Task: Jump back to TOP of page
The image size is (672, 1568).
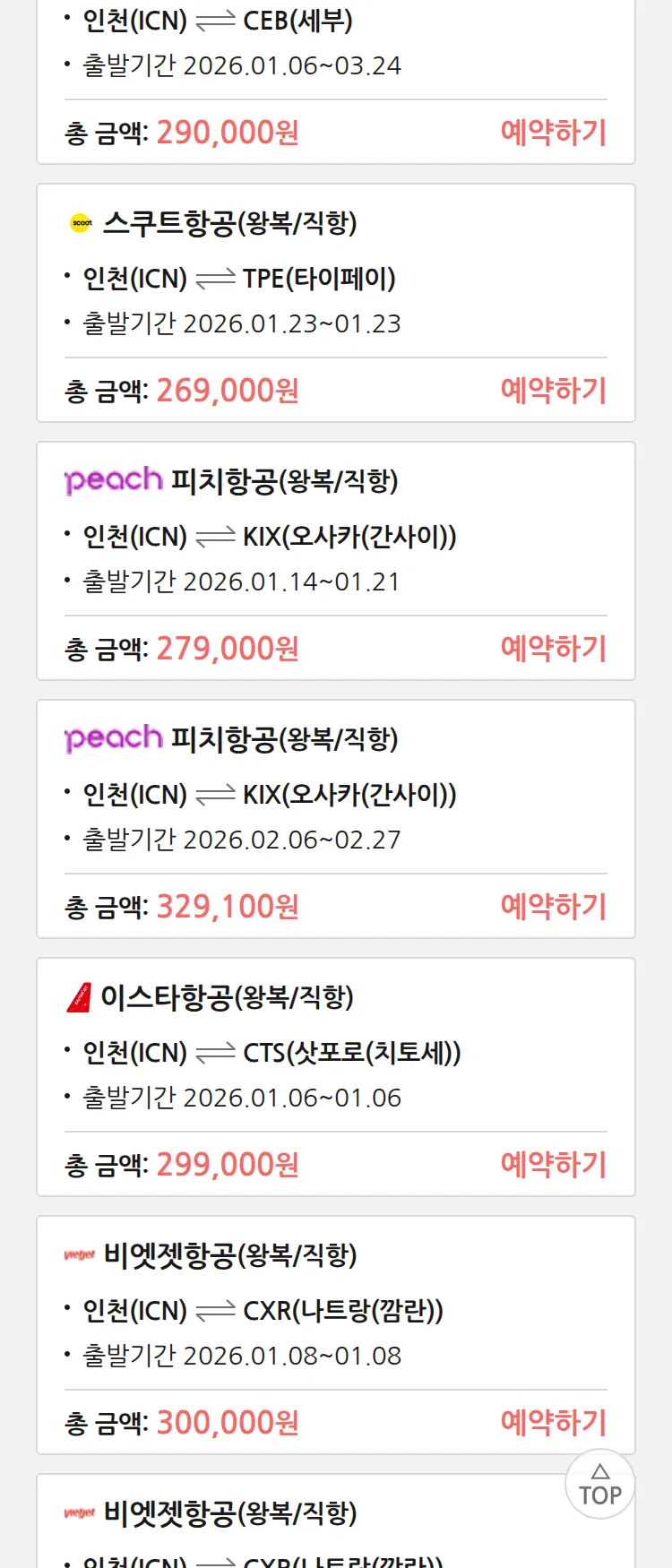Action: pyautogui.click(x=600, y=1484)
